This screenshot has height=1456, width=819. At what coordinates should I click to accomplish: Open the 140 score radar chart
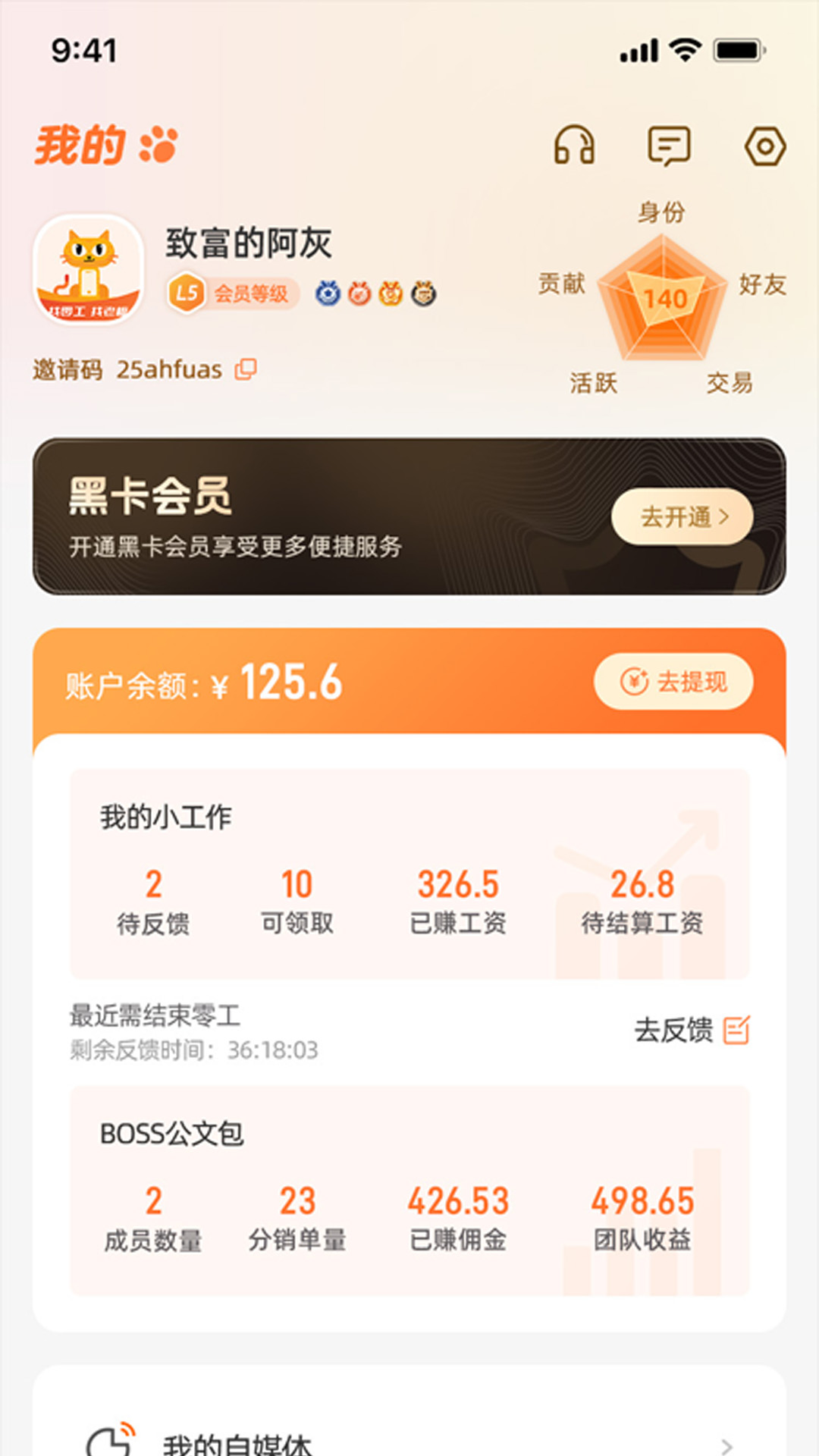tap(664, 299)
